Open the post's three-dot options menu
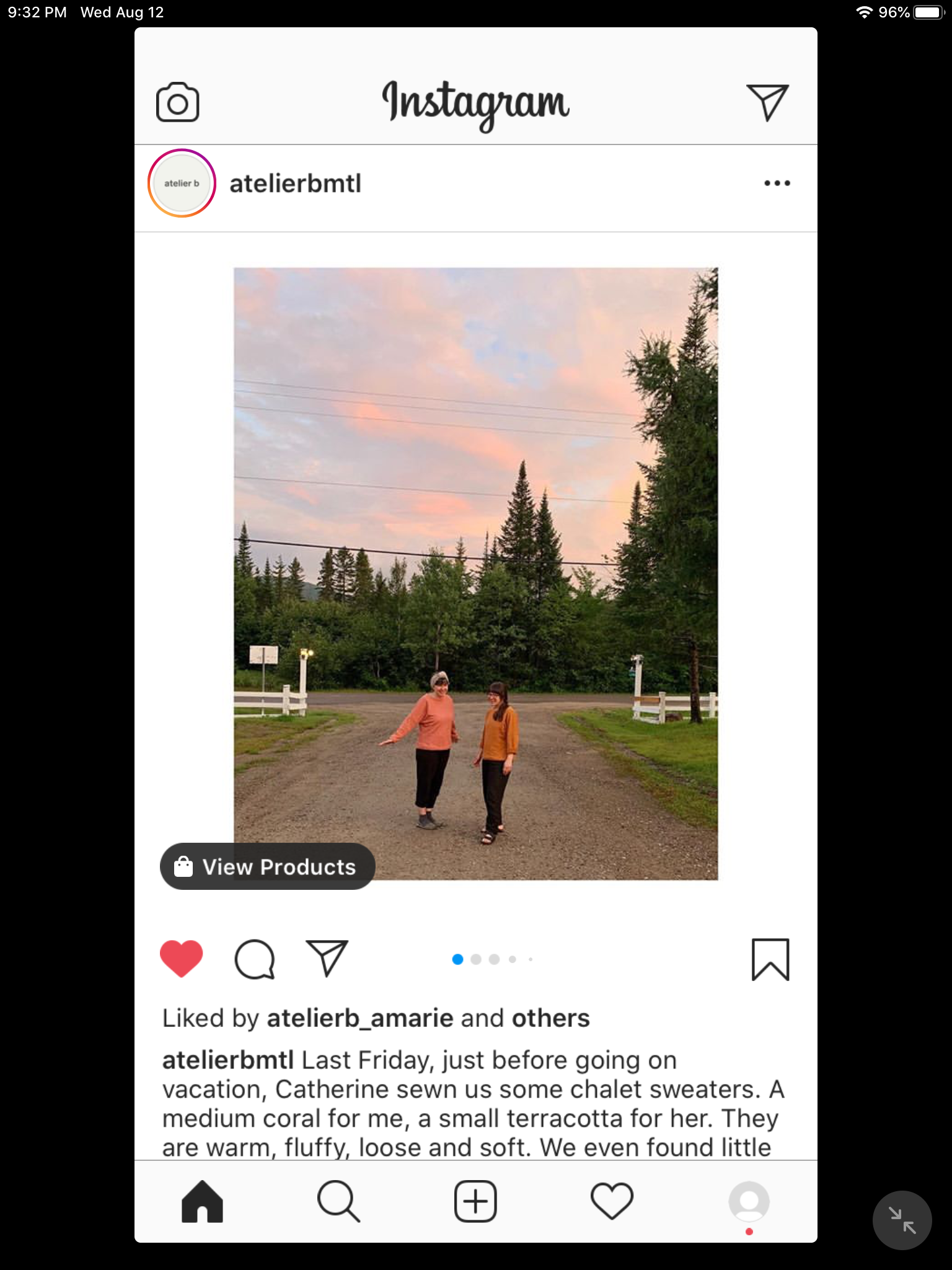 (x=777, y=184)
